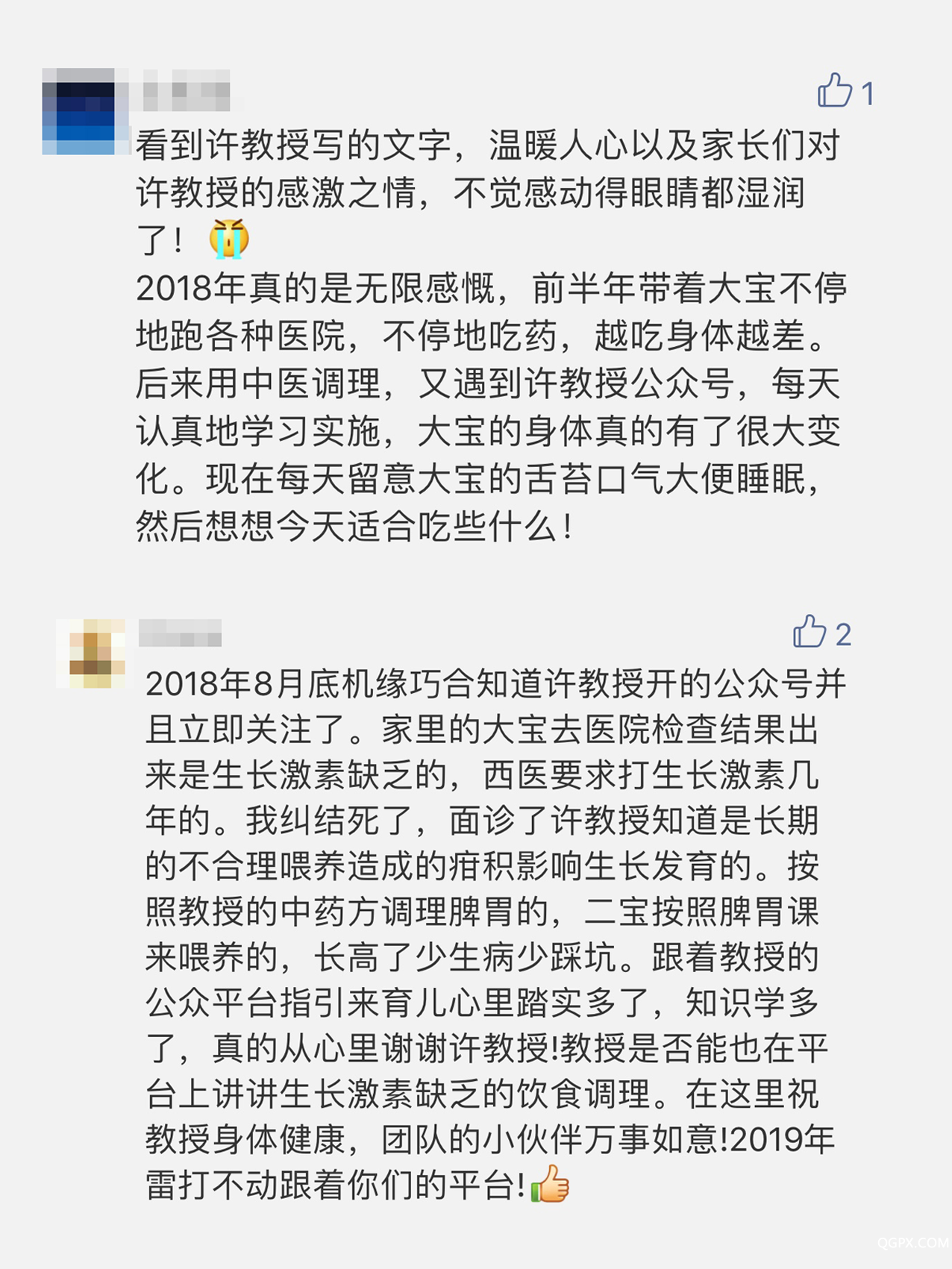Open the second commenter's avatar

coord(92,653)
